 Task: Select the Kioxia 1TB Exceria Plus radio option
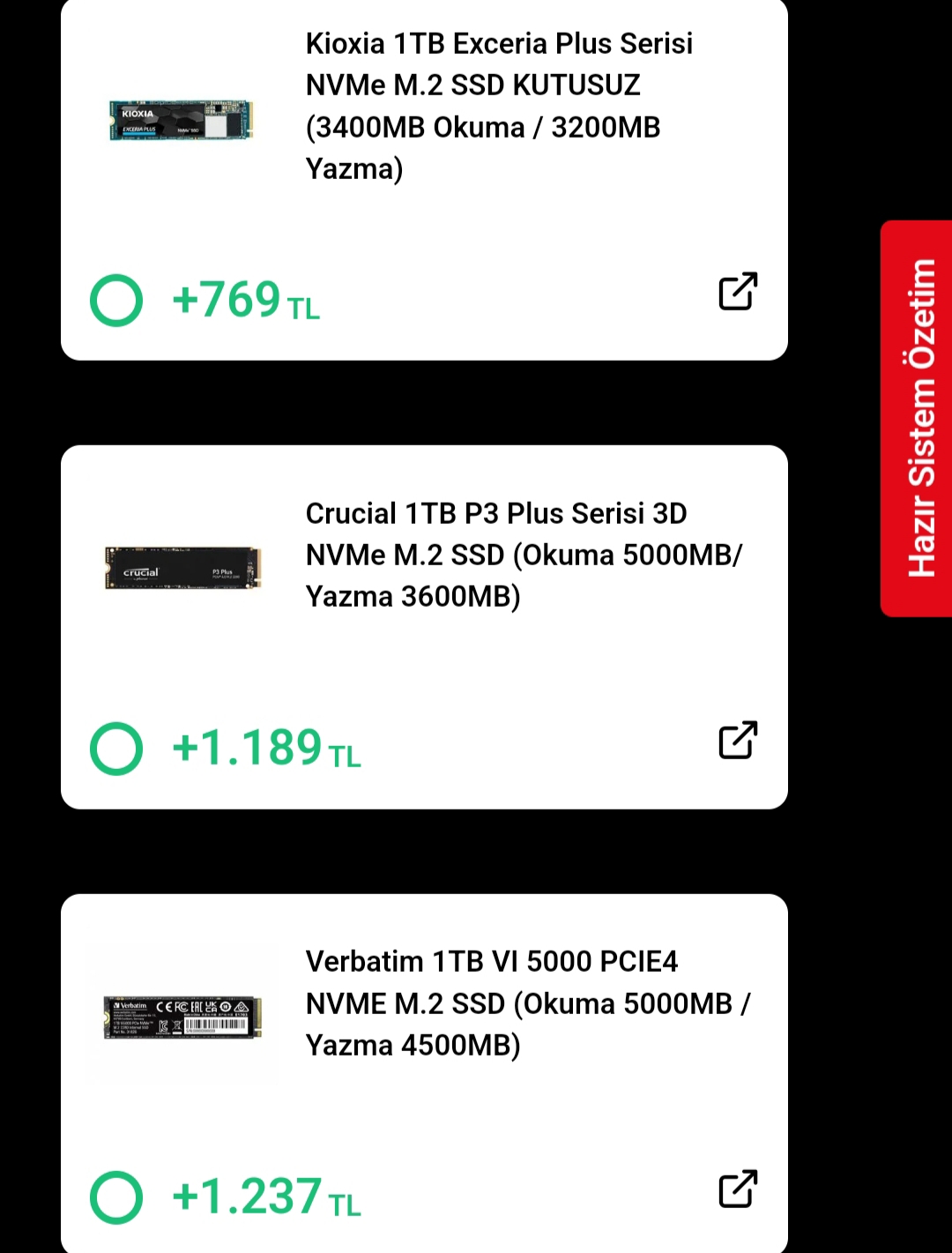pos(116,301)
